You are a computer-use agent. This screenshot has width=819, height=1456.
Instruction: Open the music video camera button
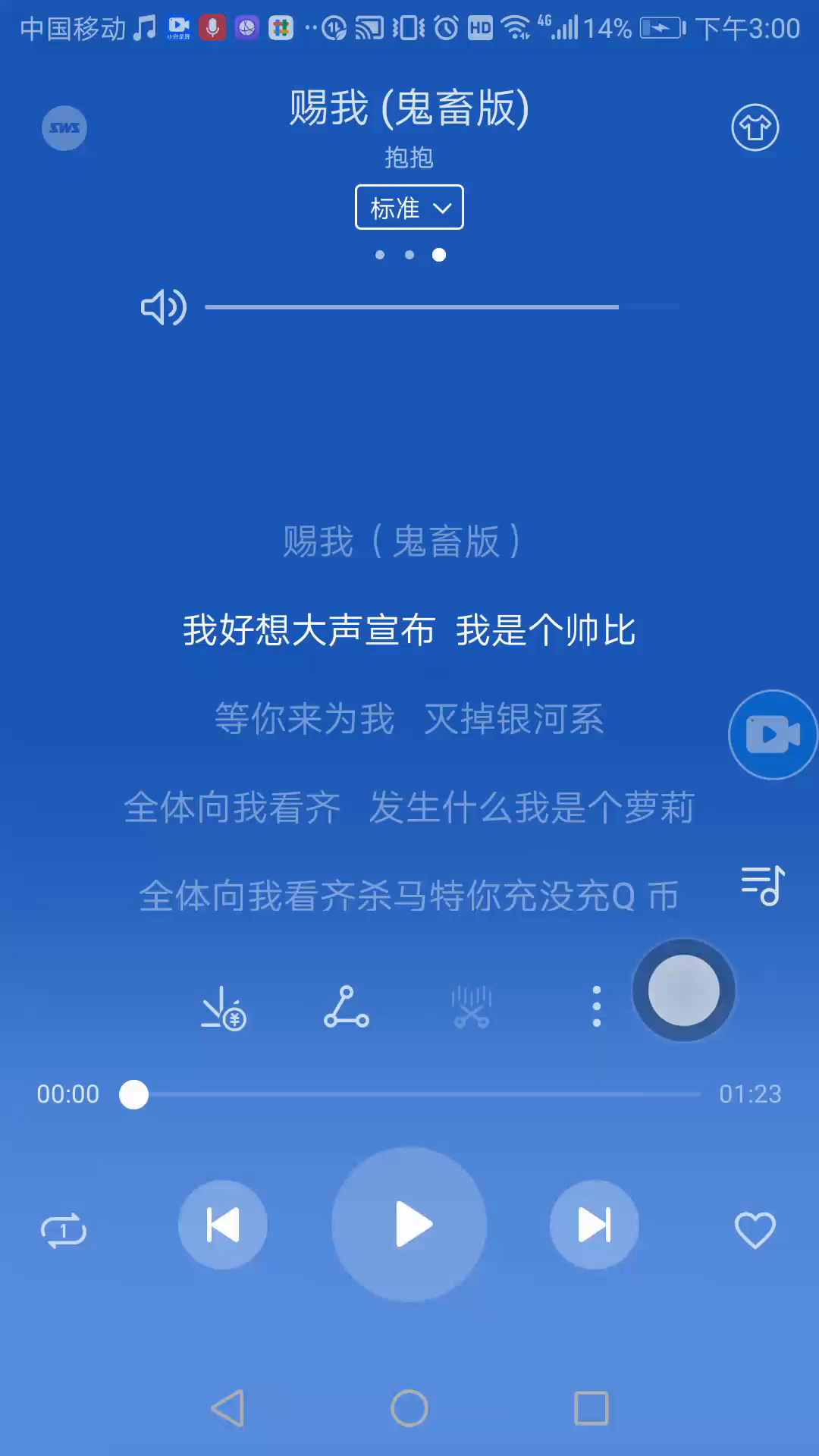click(773, 734)
